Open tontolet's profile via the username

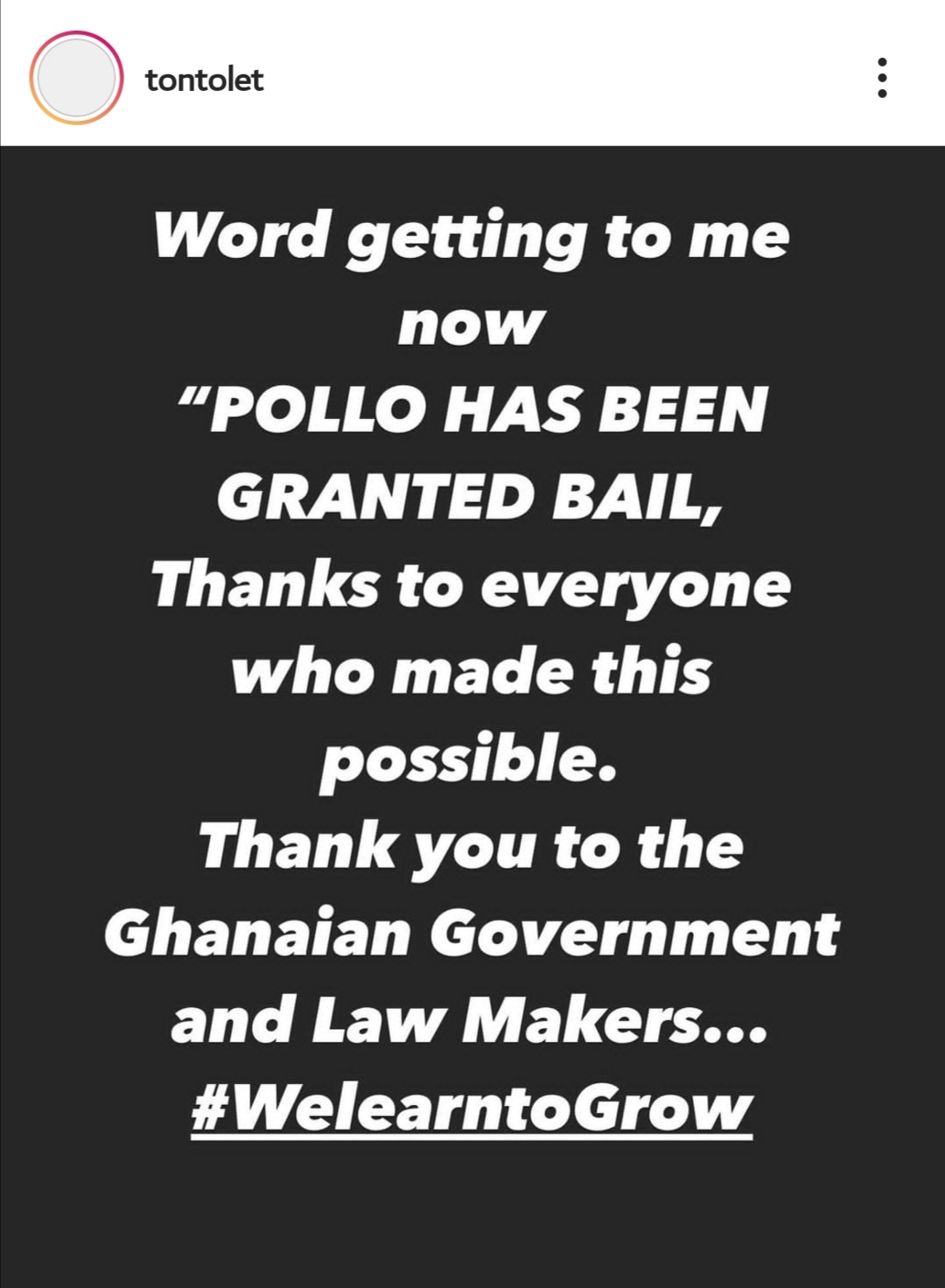click(x=204, y=80)
